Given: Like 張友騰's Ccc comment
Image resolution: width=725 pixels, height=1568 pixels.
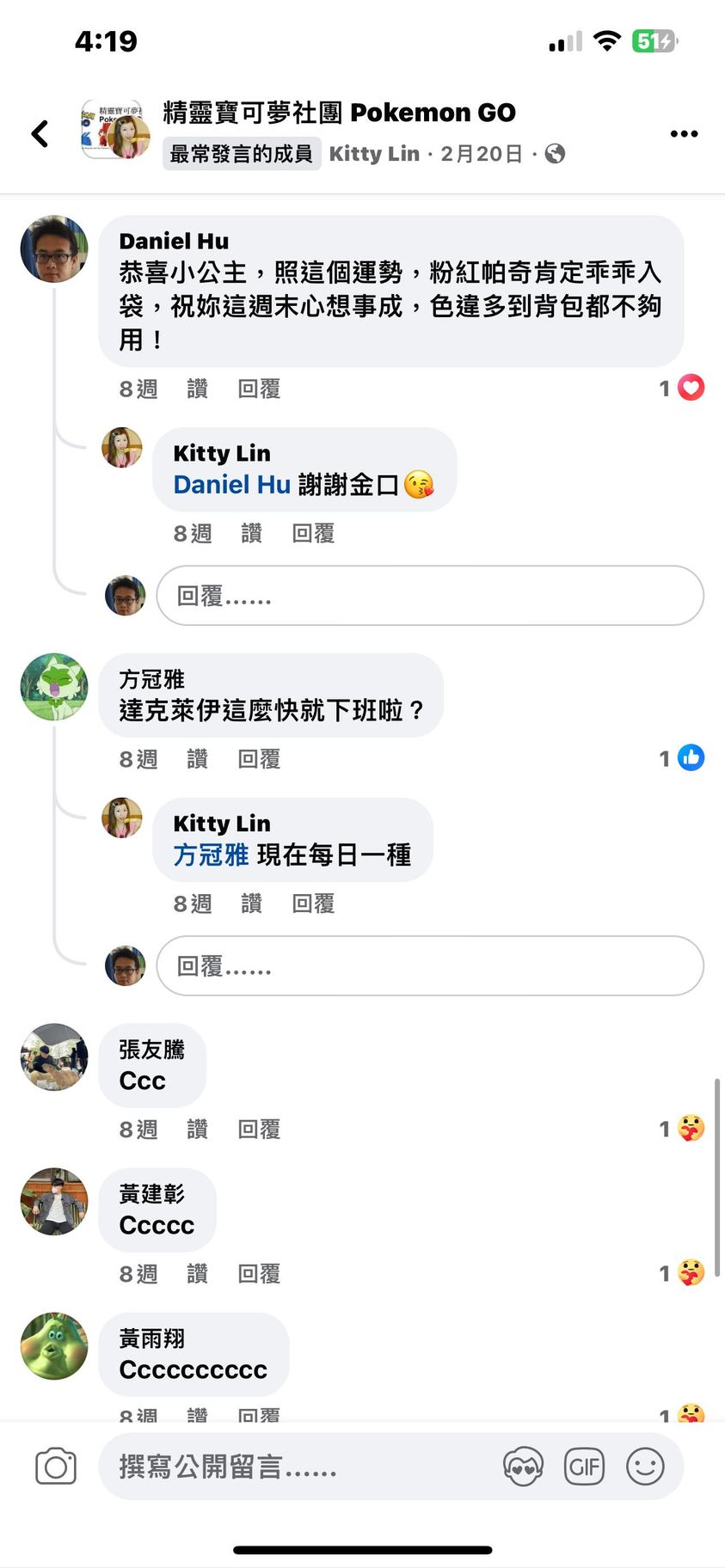Looking at the screenshot, I should (x=197, y=1130).
